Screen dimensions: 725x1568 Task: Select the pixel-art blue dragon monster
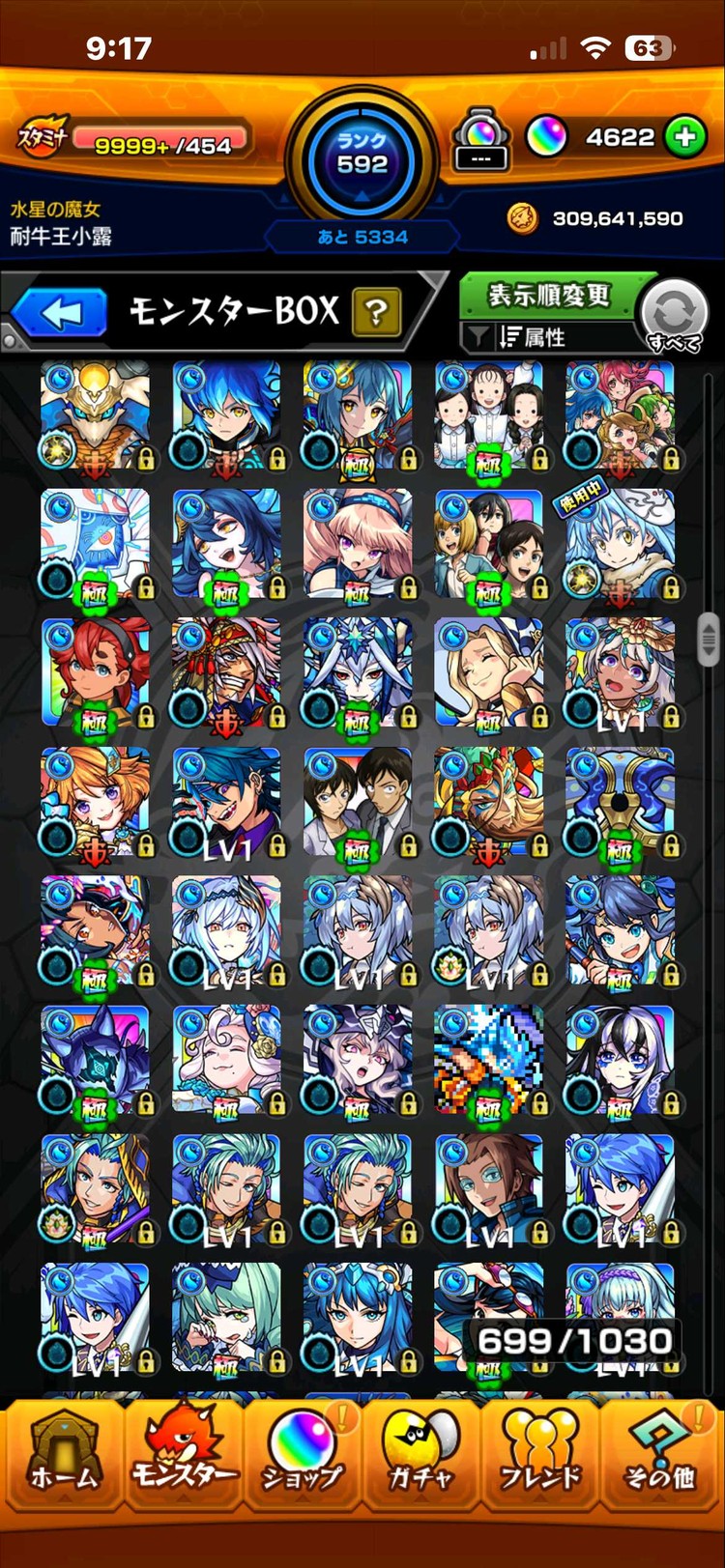[488, 1060]
